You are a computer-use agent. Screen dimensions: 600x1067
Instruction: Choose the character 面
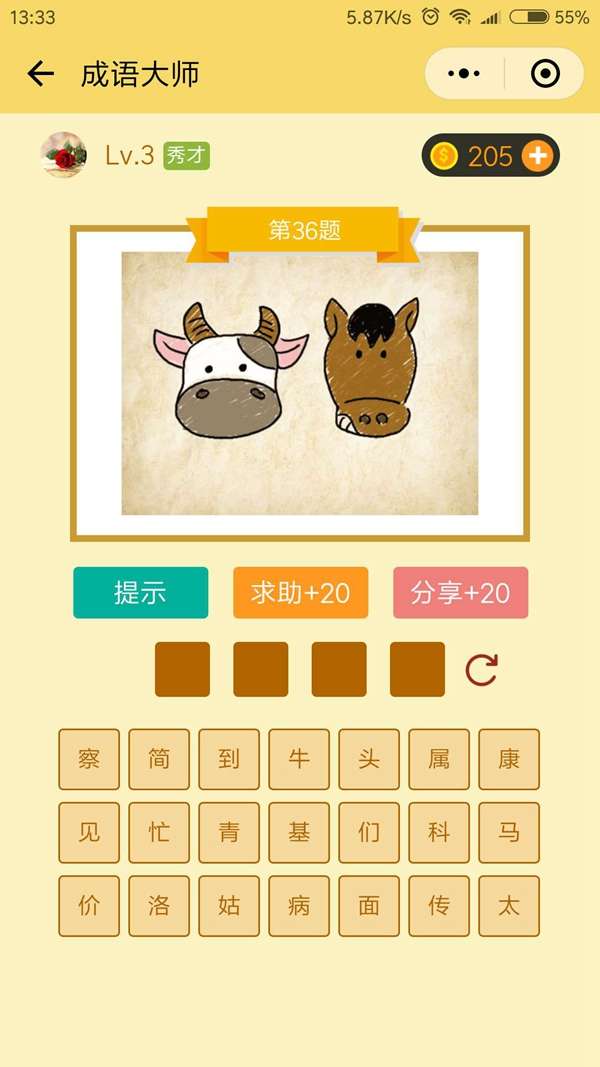coord(369,906)
